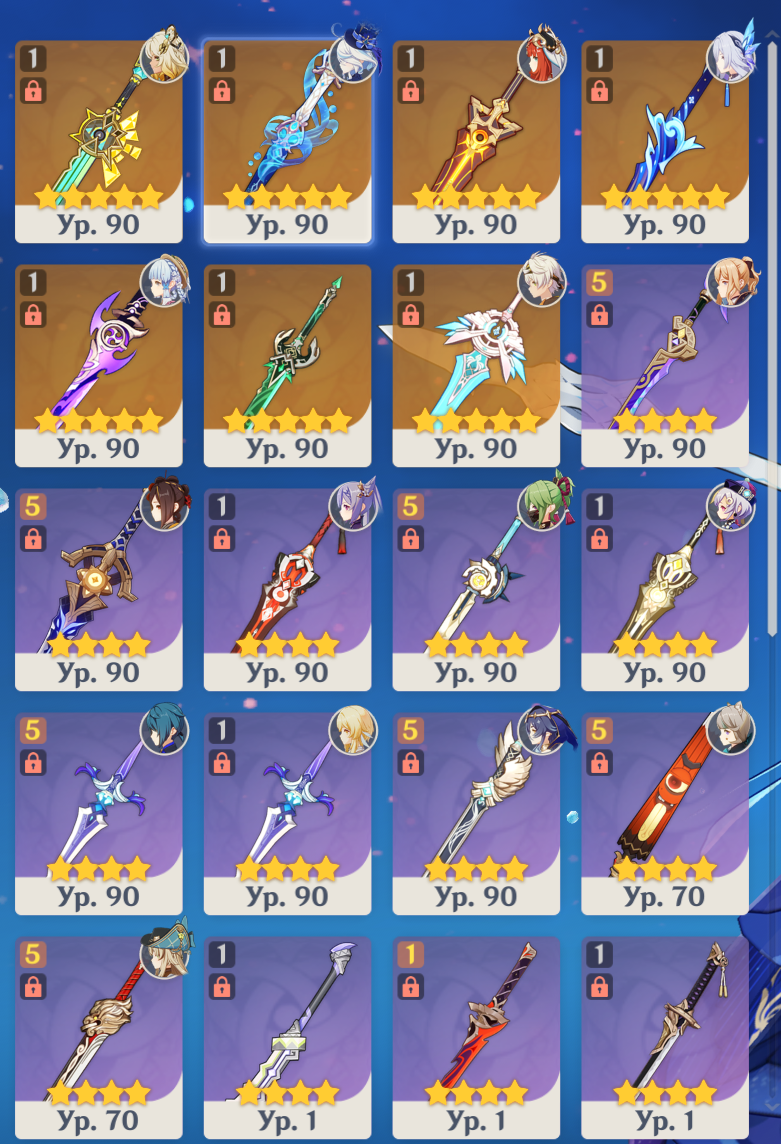This screenshot has height=1144, width=781.
Task: Select the red-bladed four-star sword level 90
Action: (x=287, y=588)
